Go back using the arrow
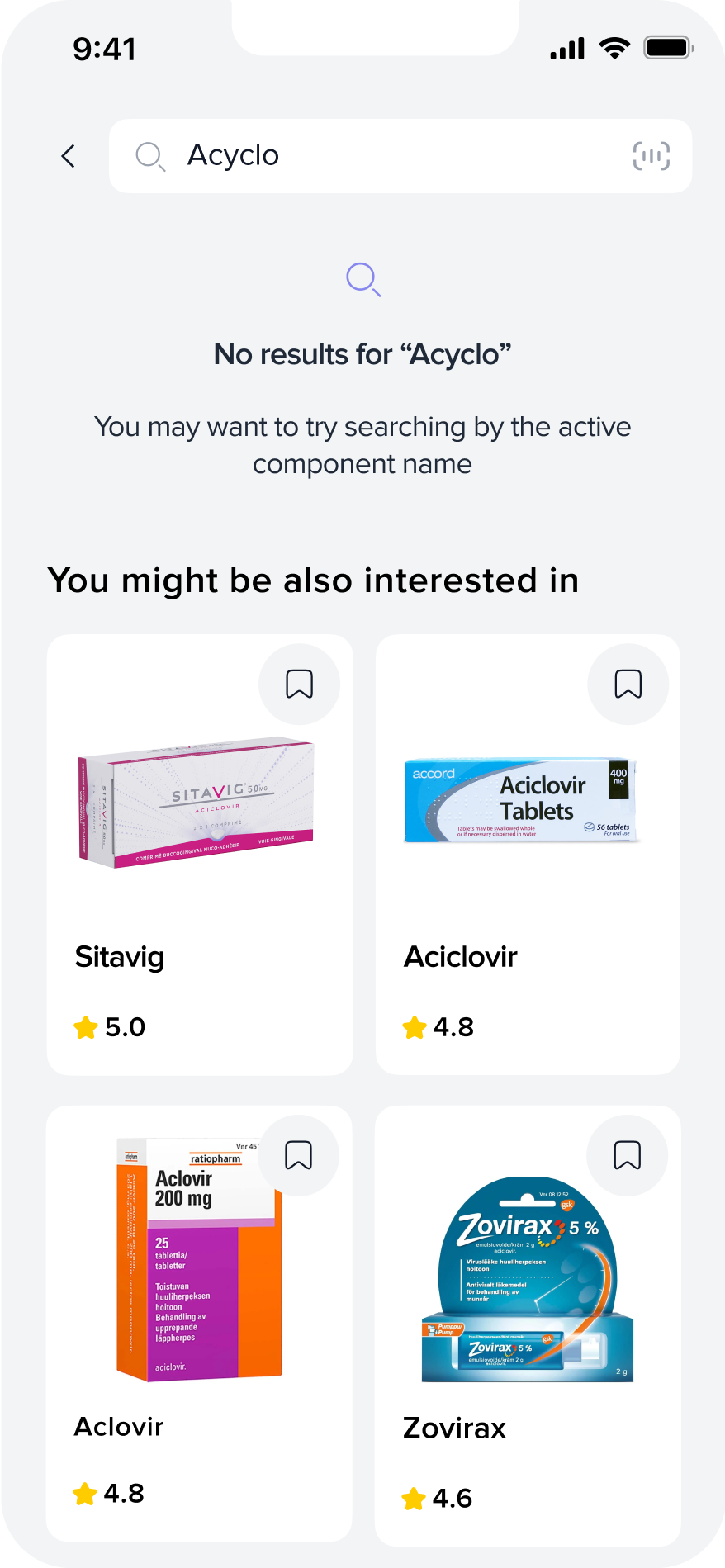Viewport: 725px width, 1568px height. [x=69, y=156]
